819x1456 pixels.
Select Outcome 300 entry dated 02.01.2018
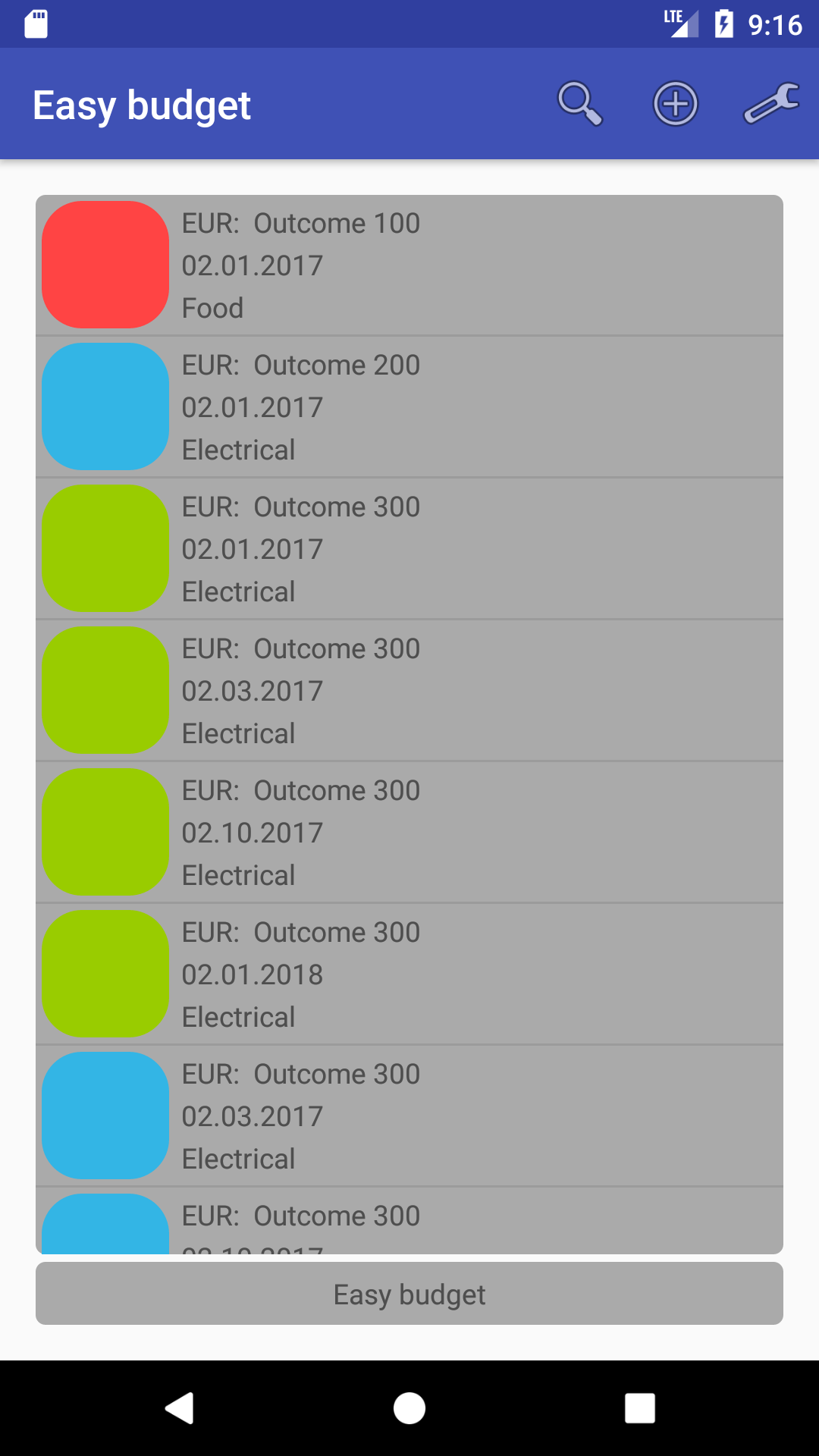pyautogui.click(x=409, y=974)
